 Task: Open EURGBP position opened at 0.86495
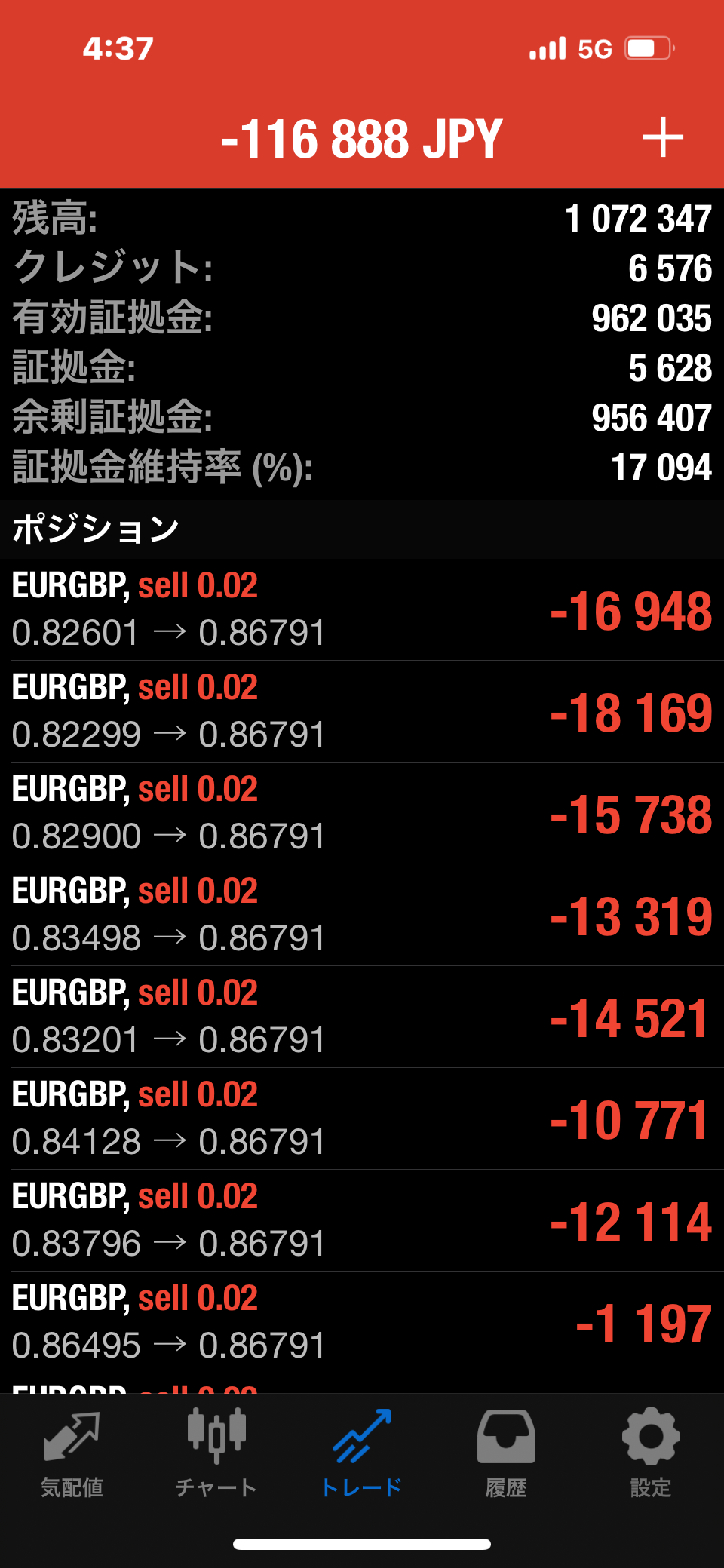click(x=362, y=1322)
